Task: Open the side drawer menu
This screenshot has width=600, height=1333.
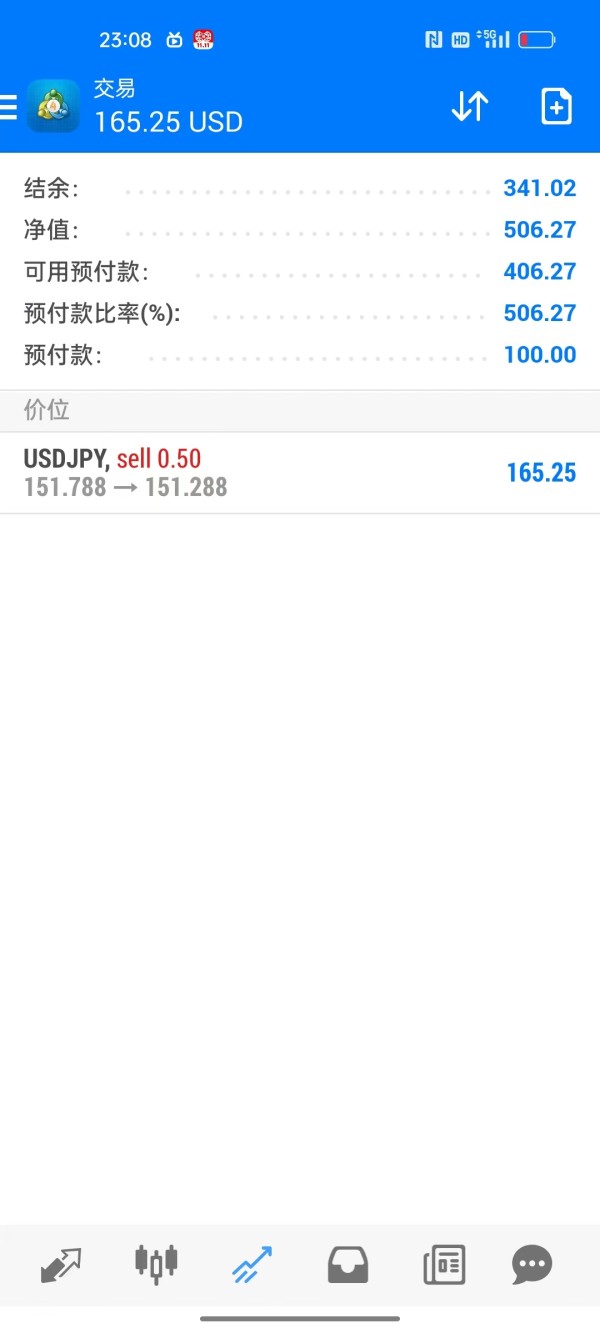Action: click(x=8, y=107)
